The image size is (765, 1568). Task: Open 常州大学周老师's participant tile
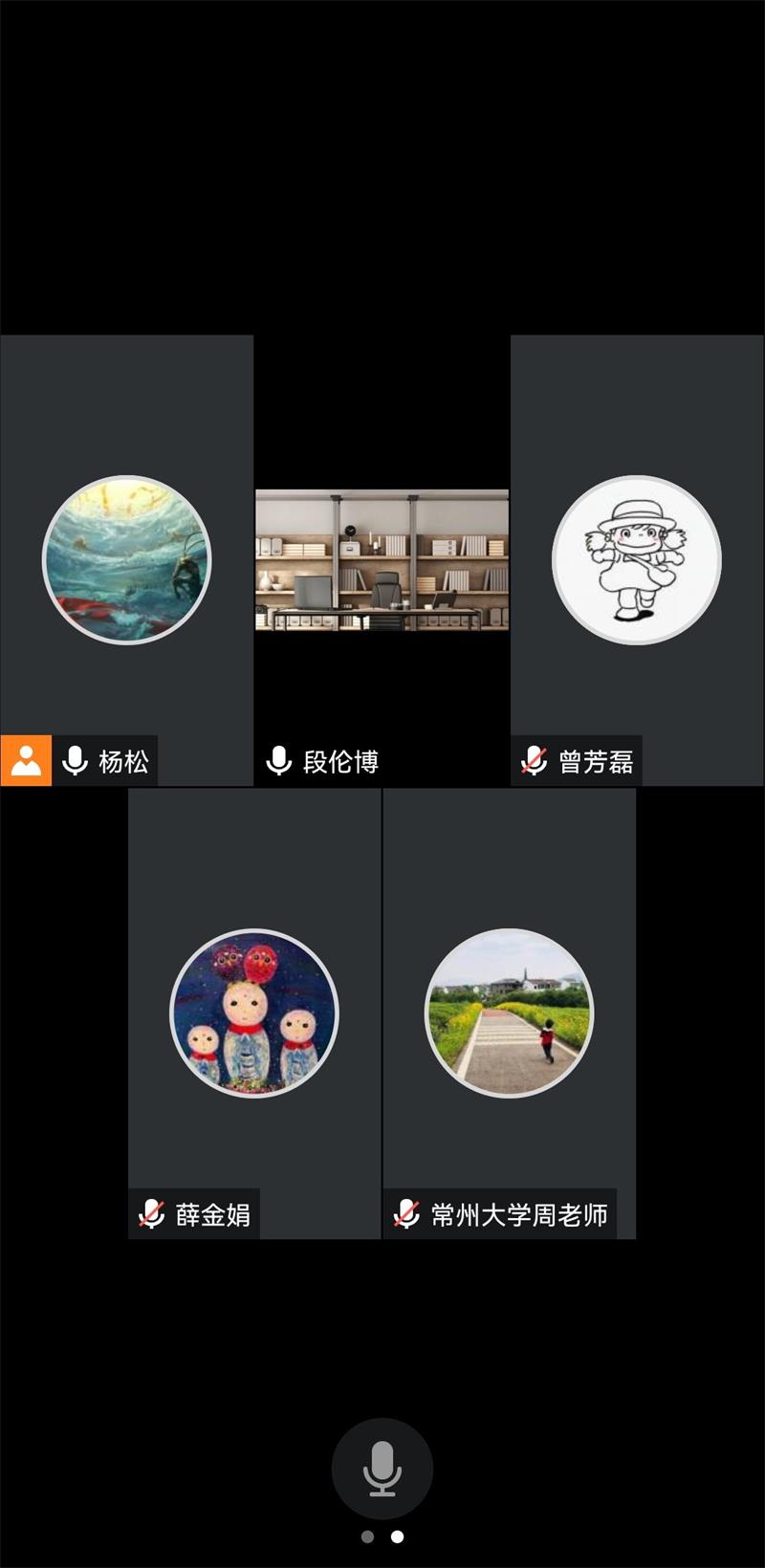point(509,1013)
